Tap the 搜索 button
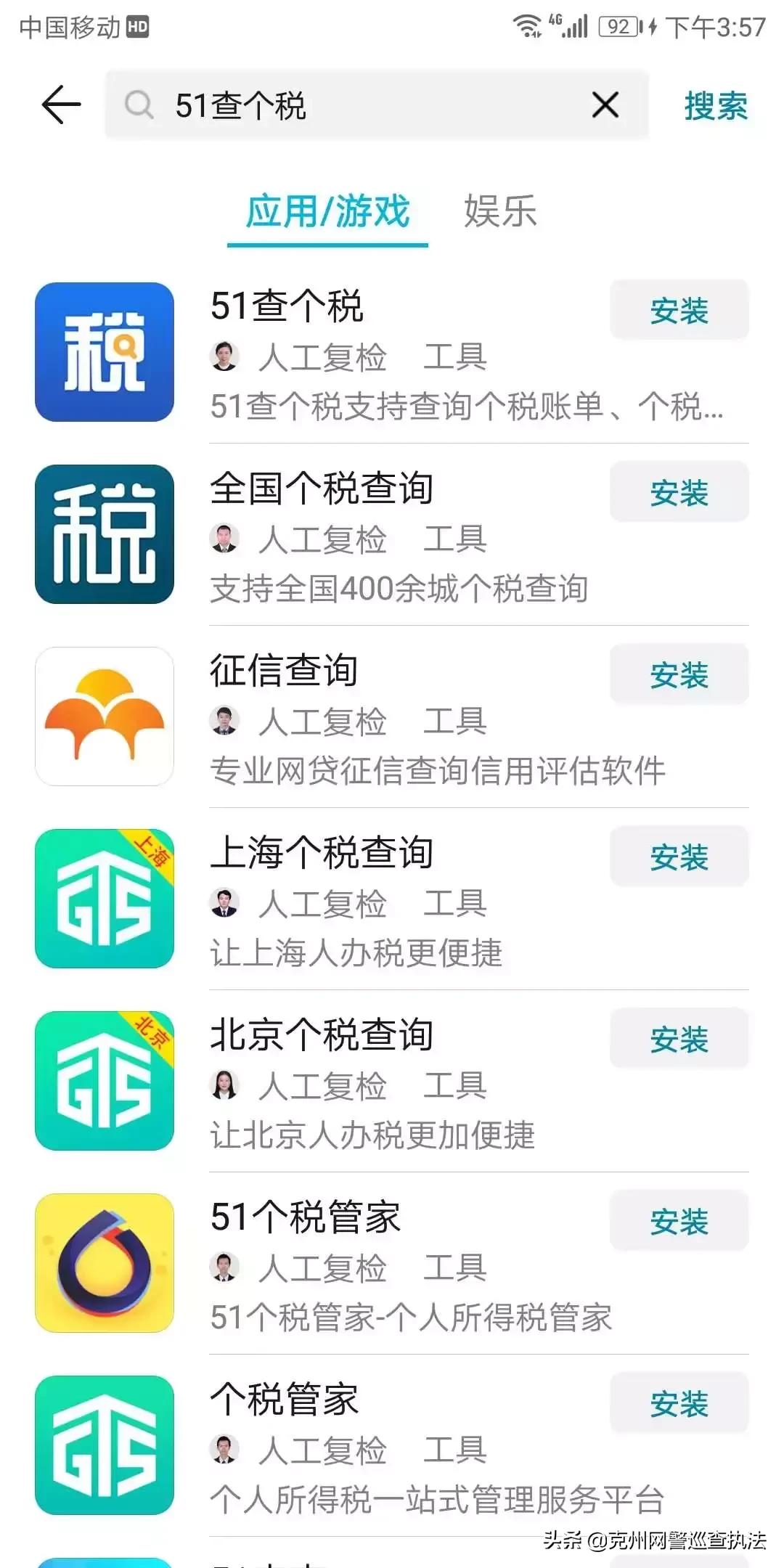Screen dimensions: 784x1568 (715, 106)
